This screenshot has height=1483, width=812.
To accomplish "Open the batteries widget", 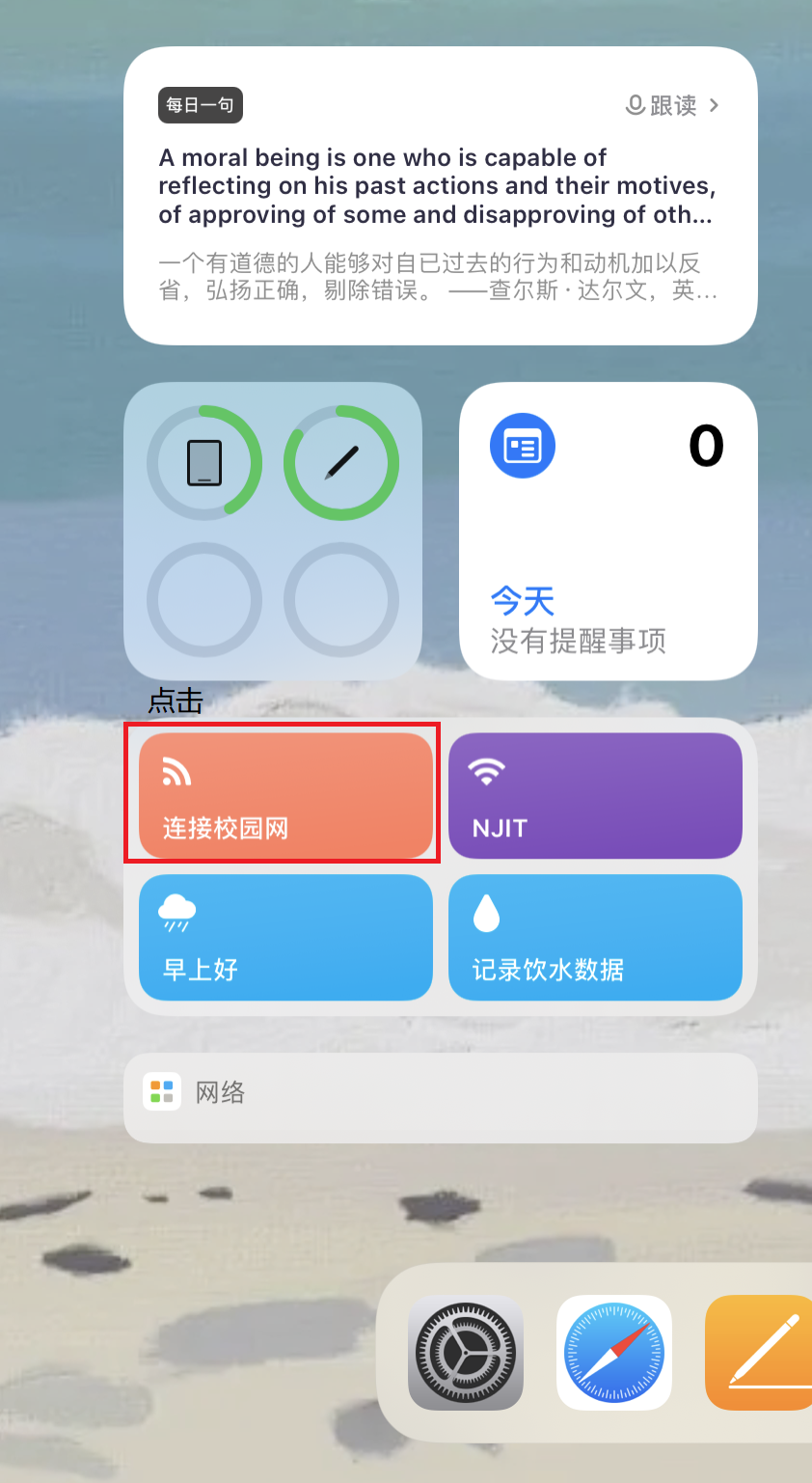I will tap(273, 532).
